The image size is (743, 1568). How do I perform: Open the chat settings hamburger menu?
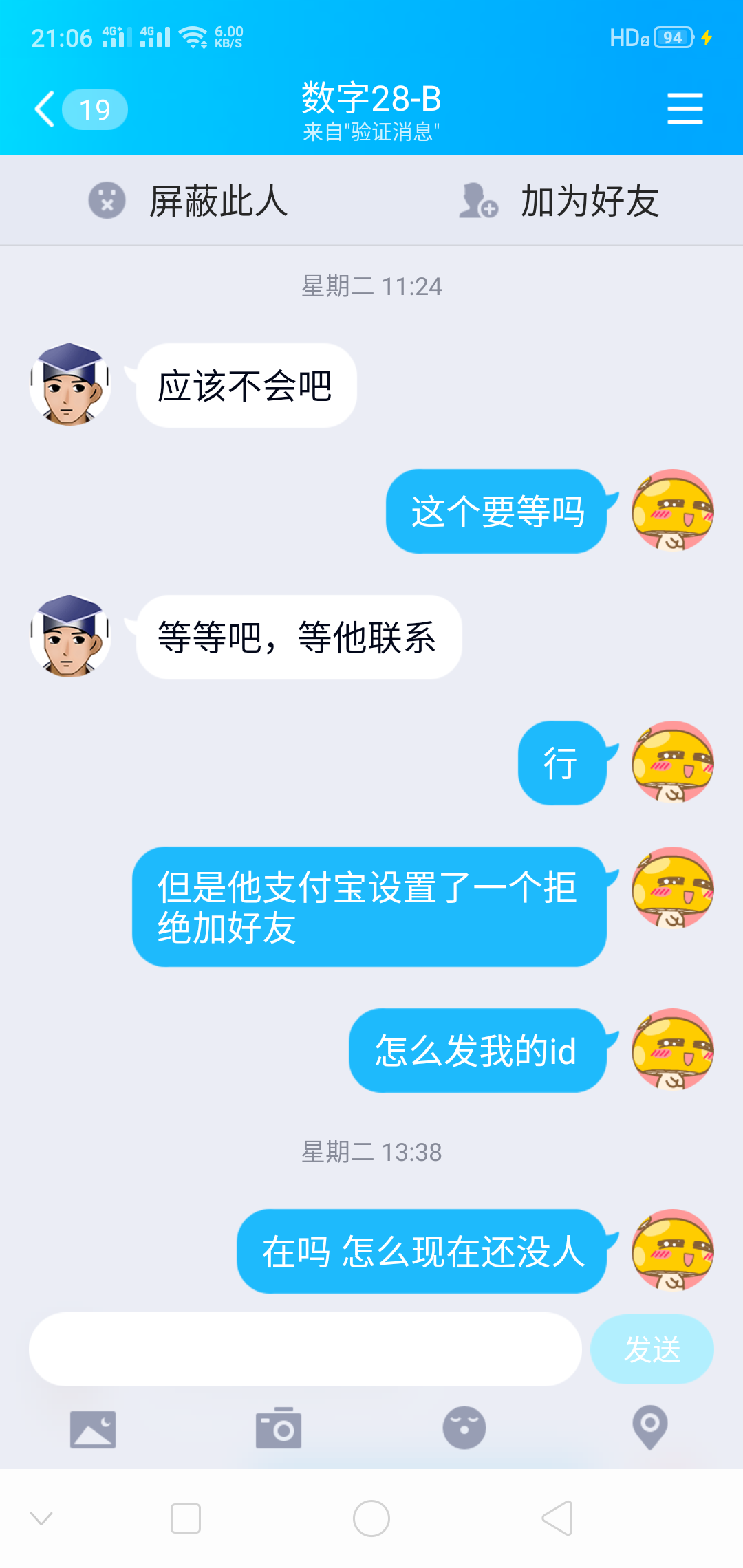click(685, 108)
